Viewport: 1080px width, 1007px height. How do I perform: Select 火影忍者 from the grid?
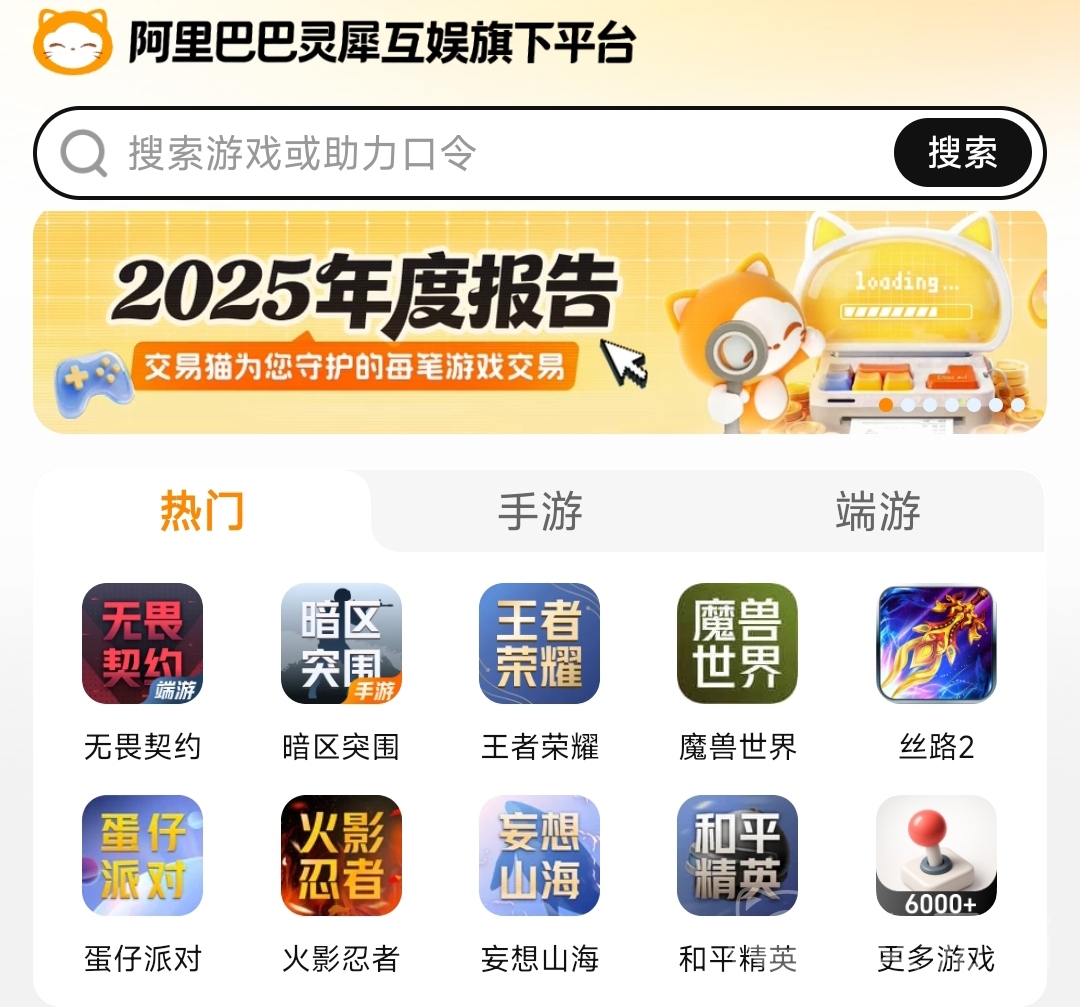tap(340, 856)
